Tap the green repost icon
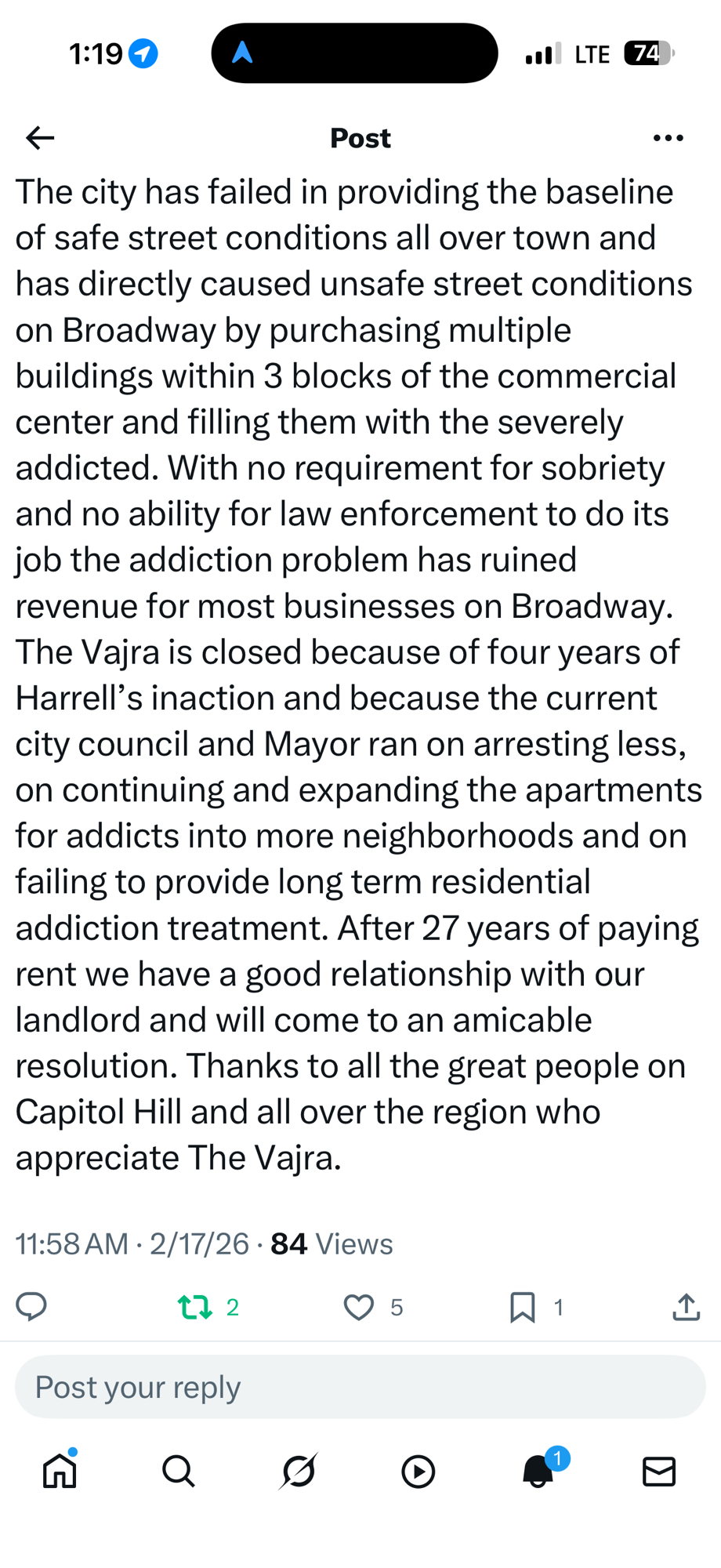Image resolution: width=721 pixels, height=1568 pixels. pyautogui.click(x=194, y=1307)
